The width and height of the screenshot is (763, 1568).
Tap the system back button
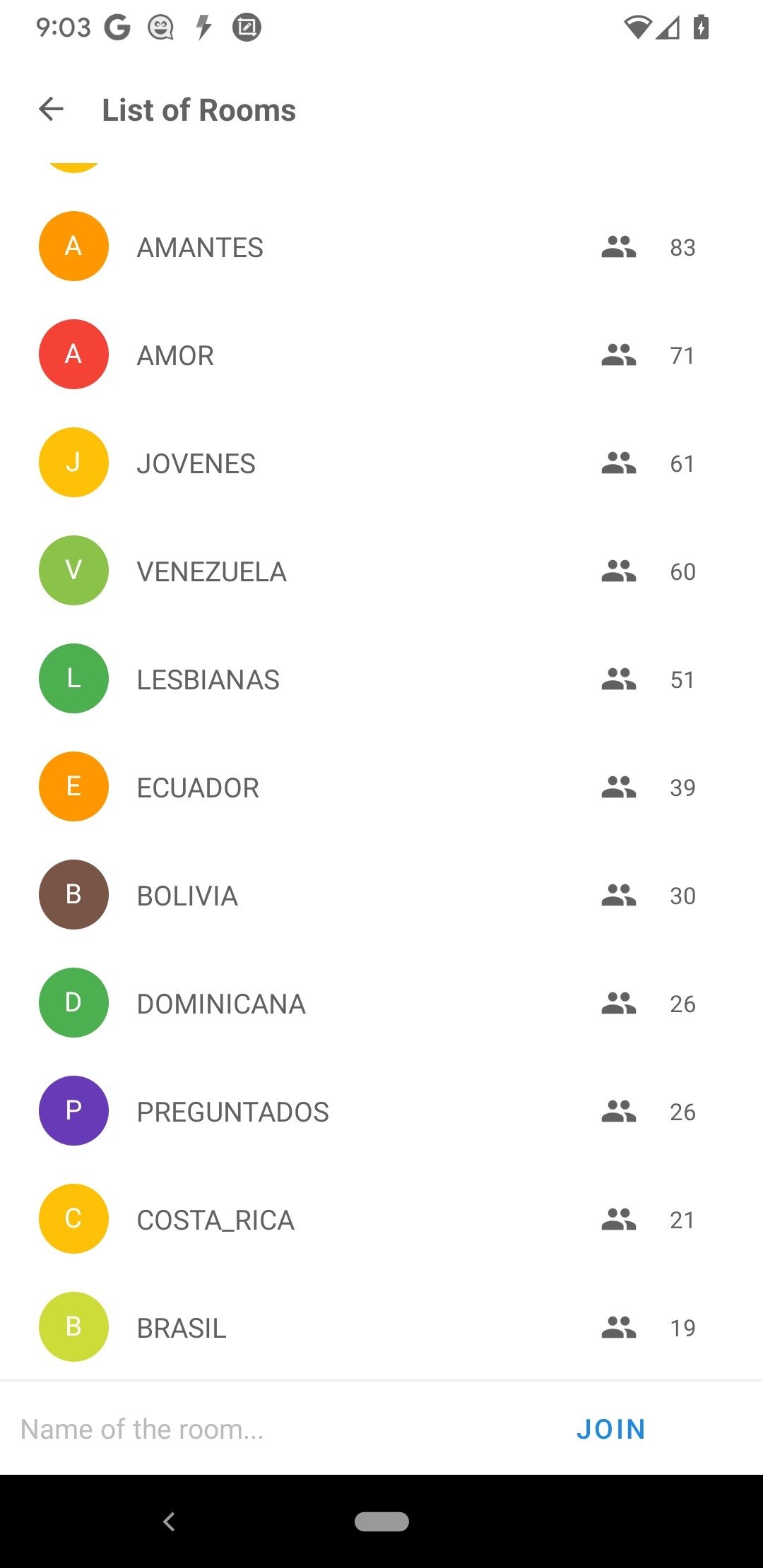[x=169, y=1521]
